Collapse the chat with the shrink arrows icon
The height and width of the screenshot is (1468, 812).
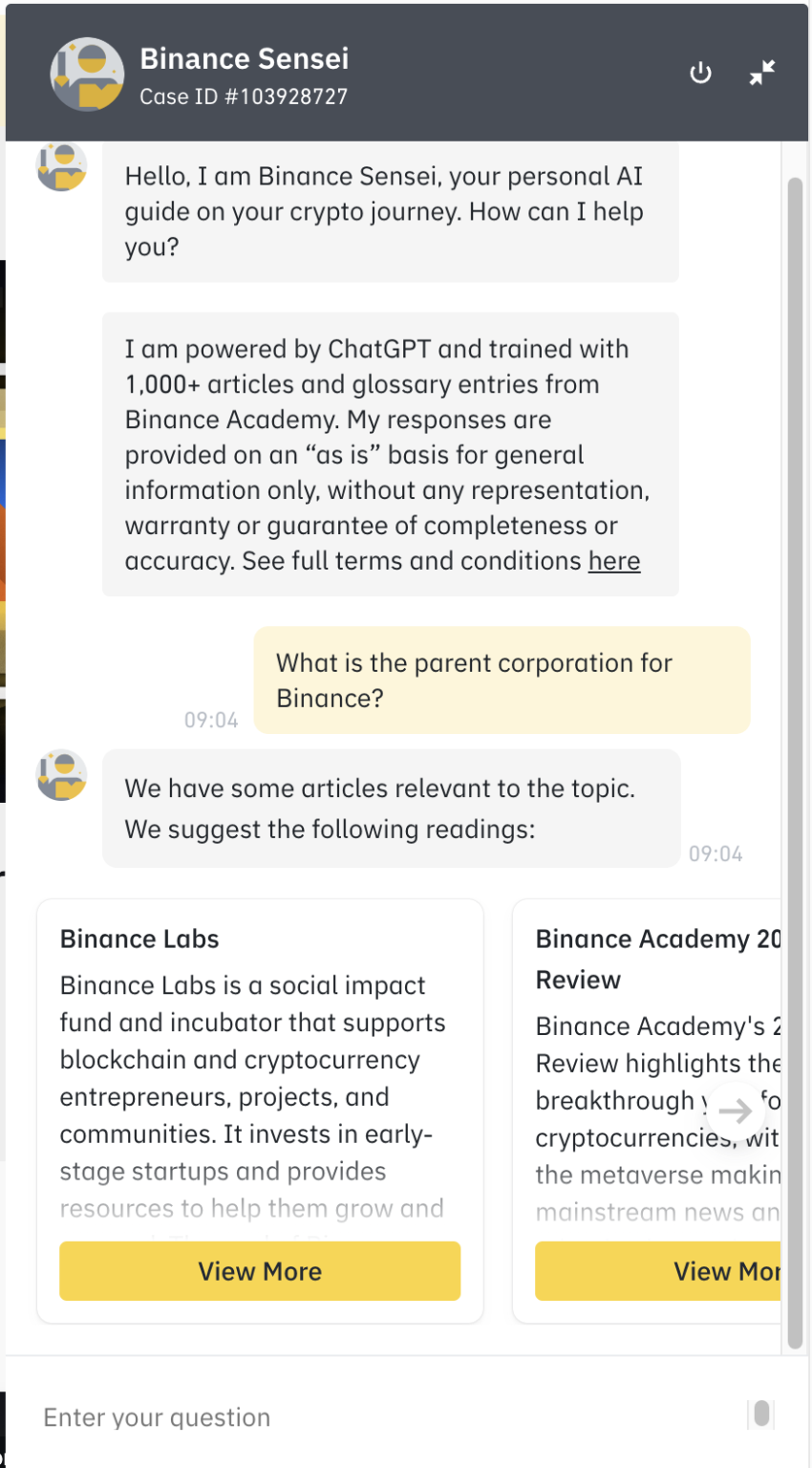pyautogui.click(x=761, y=73)
